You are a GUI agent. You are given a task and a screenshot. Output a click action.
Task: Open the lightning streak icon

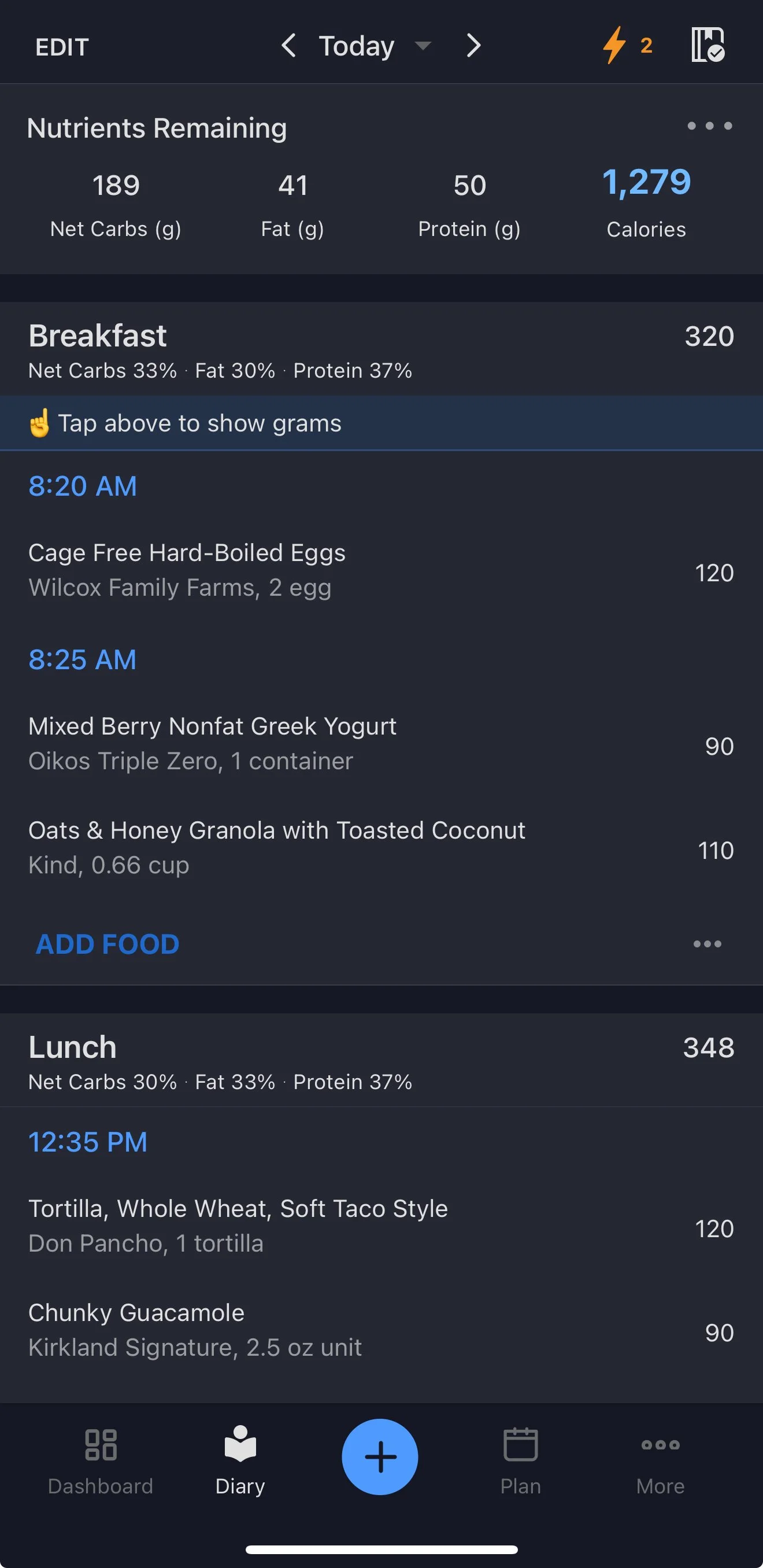[627, 46]
